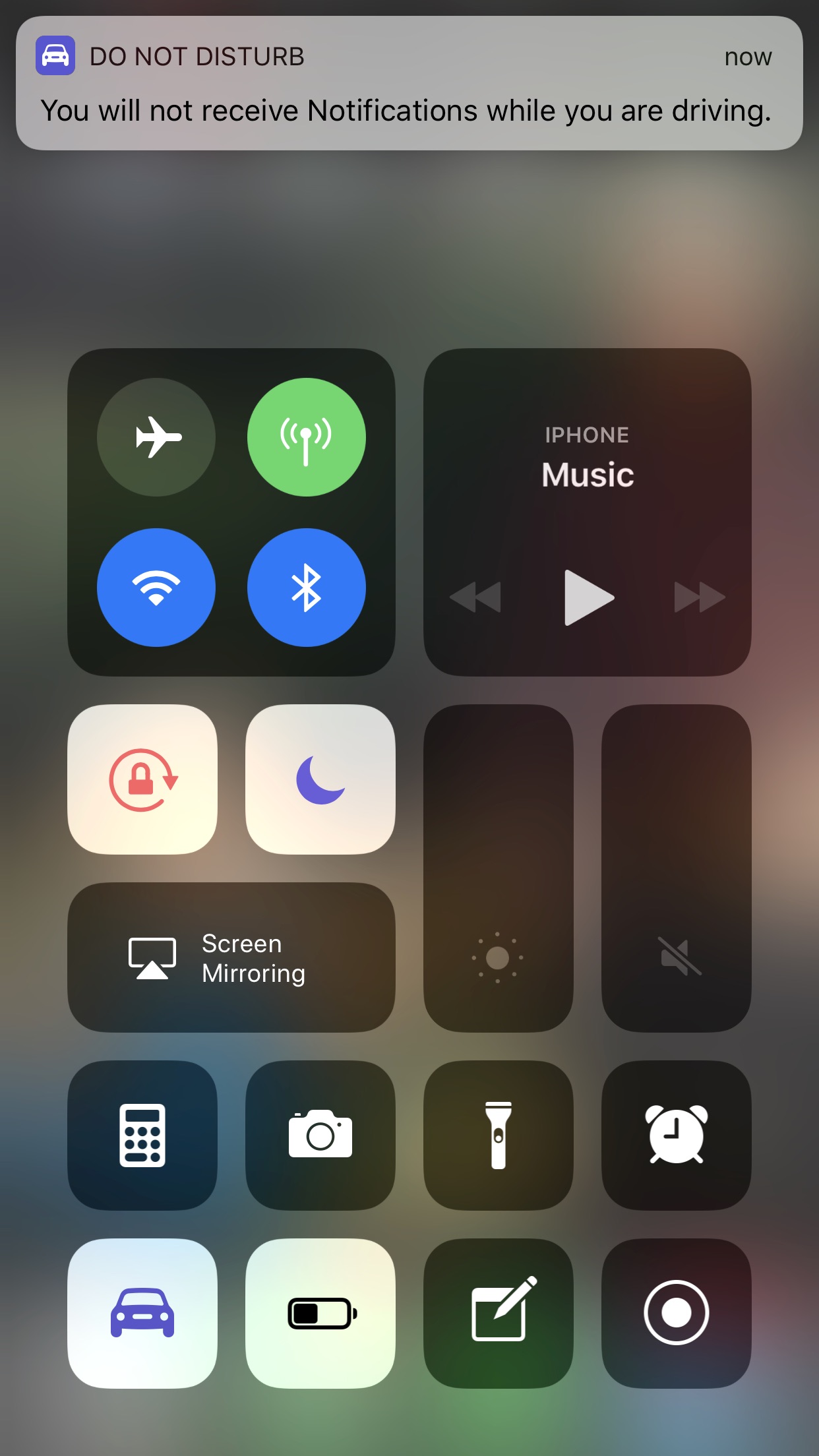Image resolution: width=819 pixels, height=1456 pixels.
Task: Turn off the Do Not Disturb moon
Action: (x=320, y=779)
